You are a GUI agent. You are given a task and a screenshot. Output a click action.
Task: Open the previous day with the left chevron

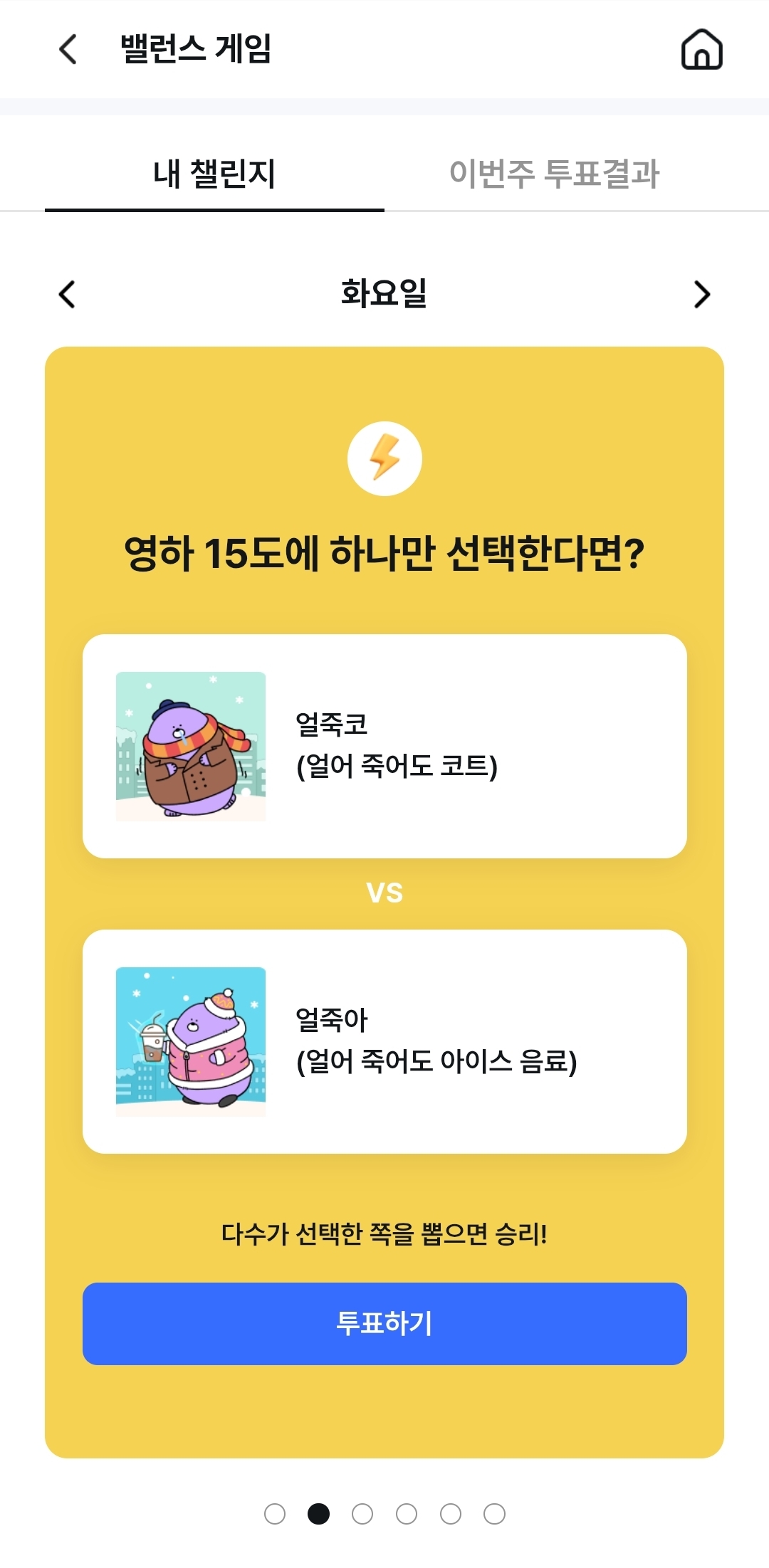click(x=66, y=295)
